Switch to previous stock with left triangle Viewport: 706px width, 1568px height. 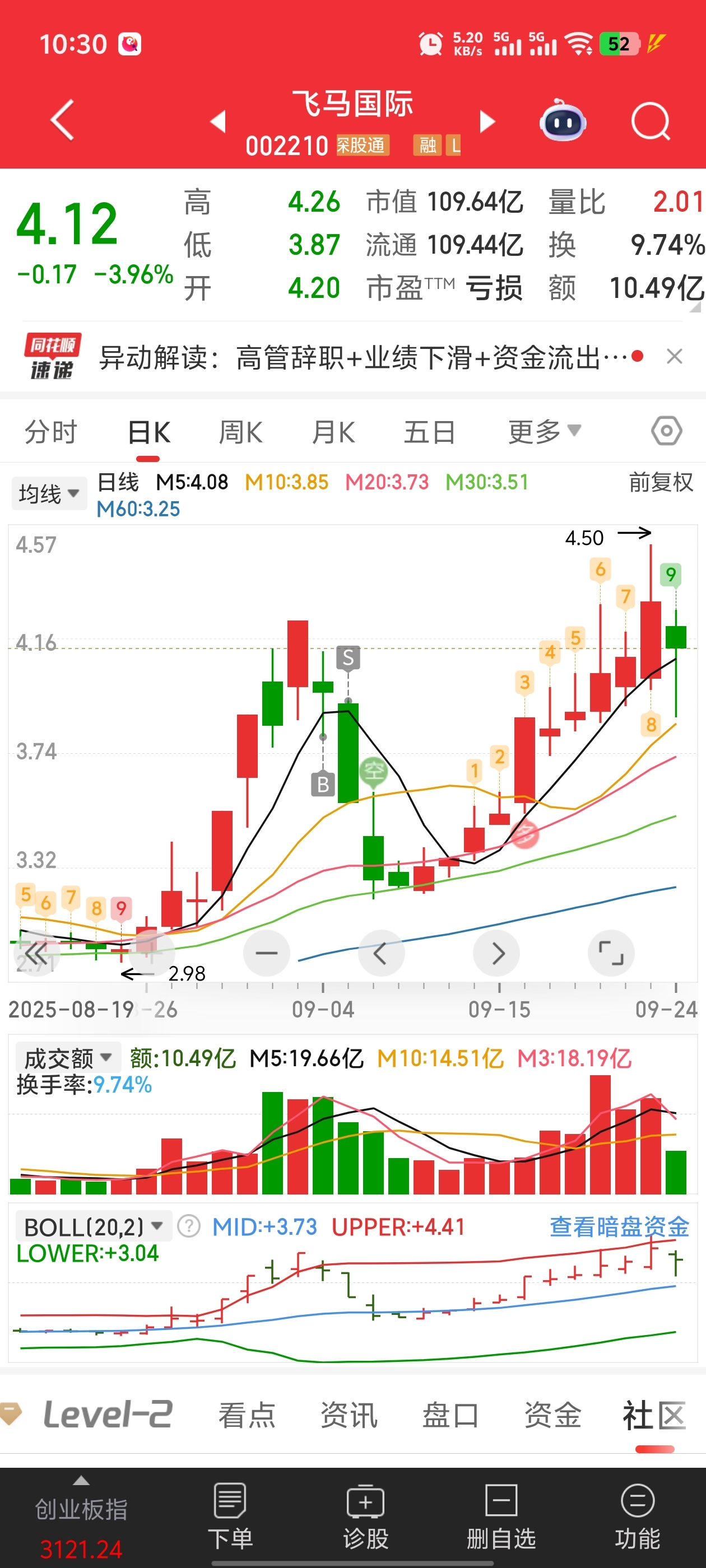(x=218, y=121)
